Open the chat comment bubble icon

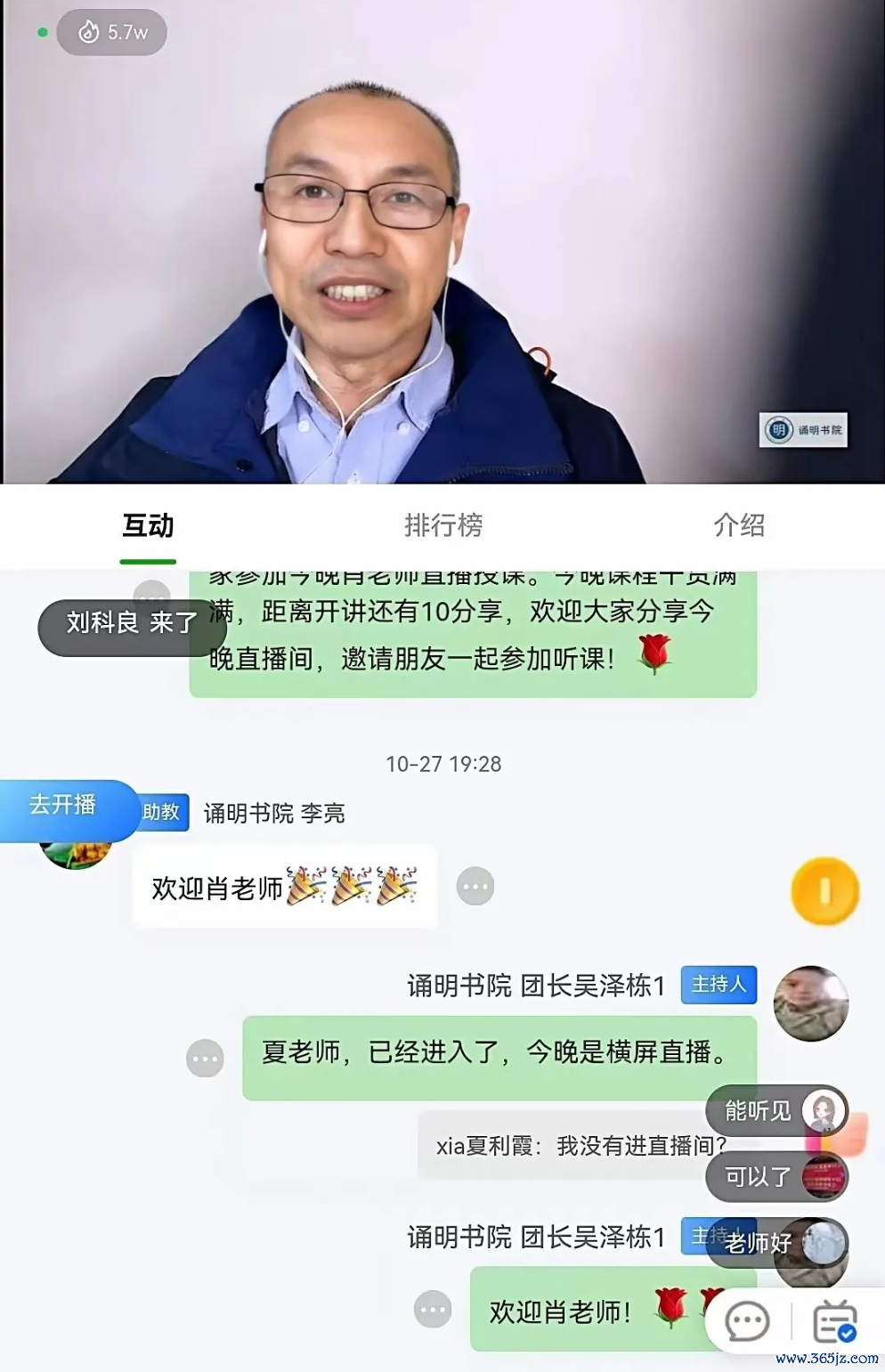747,1322
